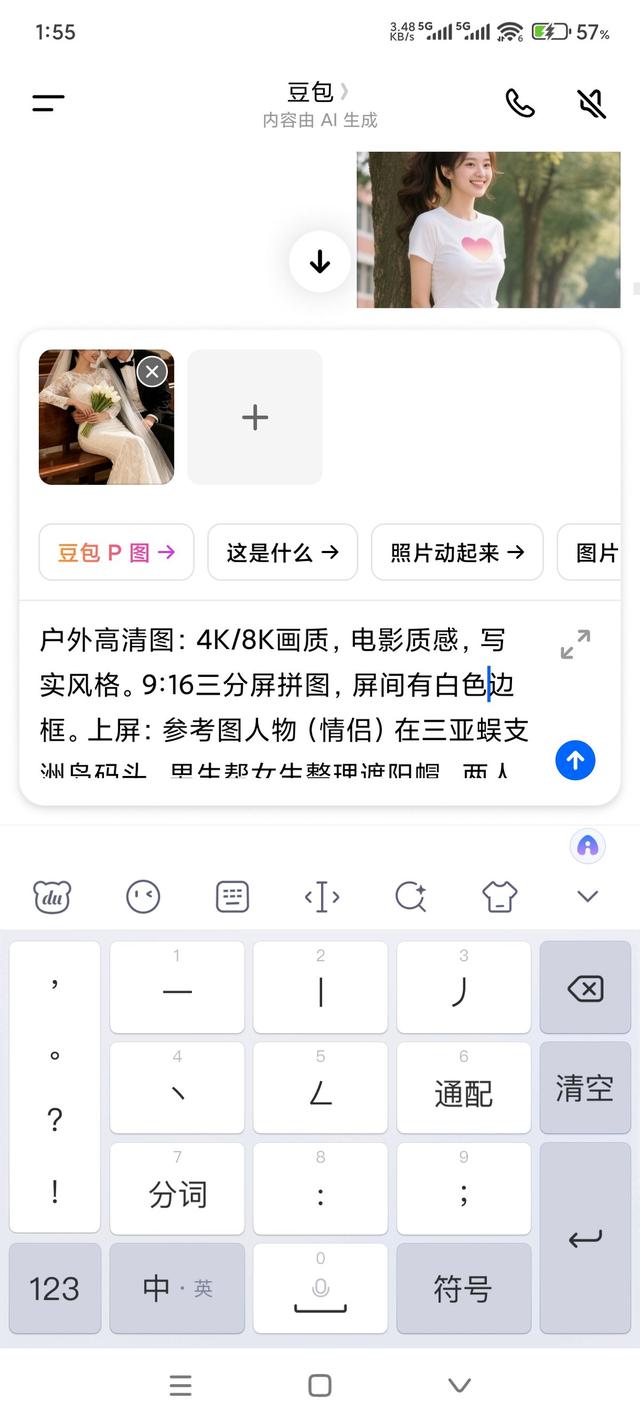The image size is (640, 1423).
Task: Open the 符号 symbols keyboard
Action: [x=463, y=1288]
